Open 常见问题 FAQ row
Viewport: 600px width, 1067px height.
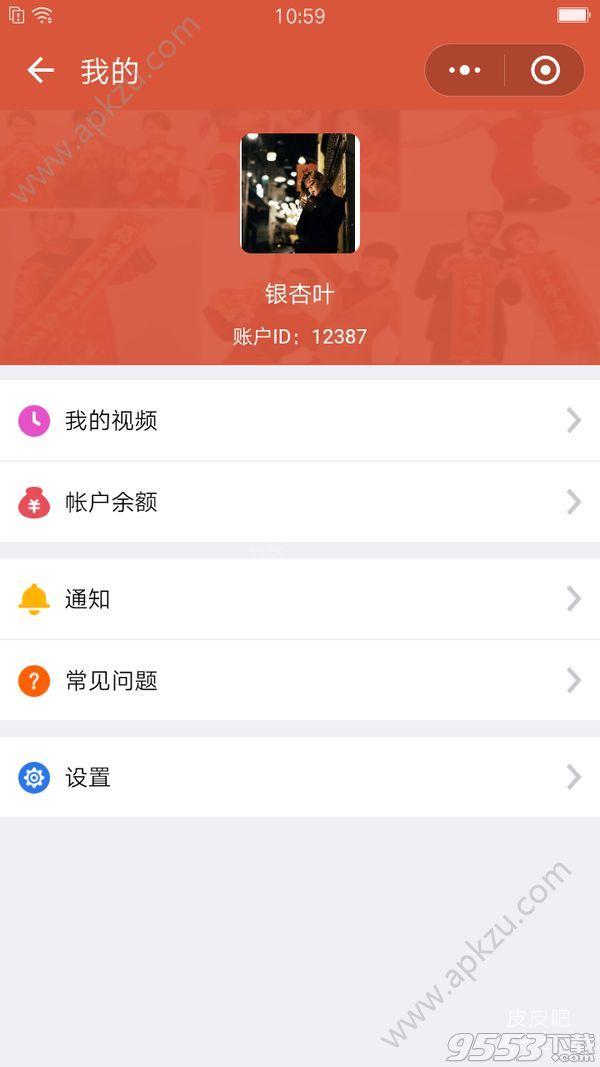300,680
